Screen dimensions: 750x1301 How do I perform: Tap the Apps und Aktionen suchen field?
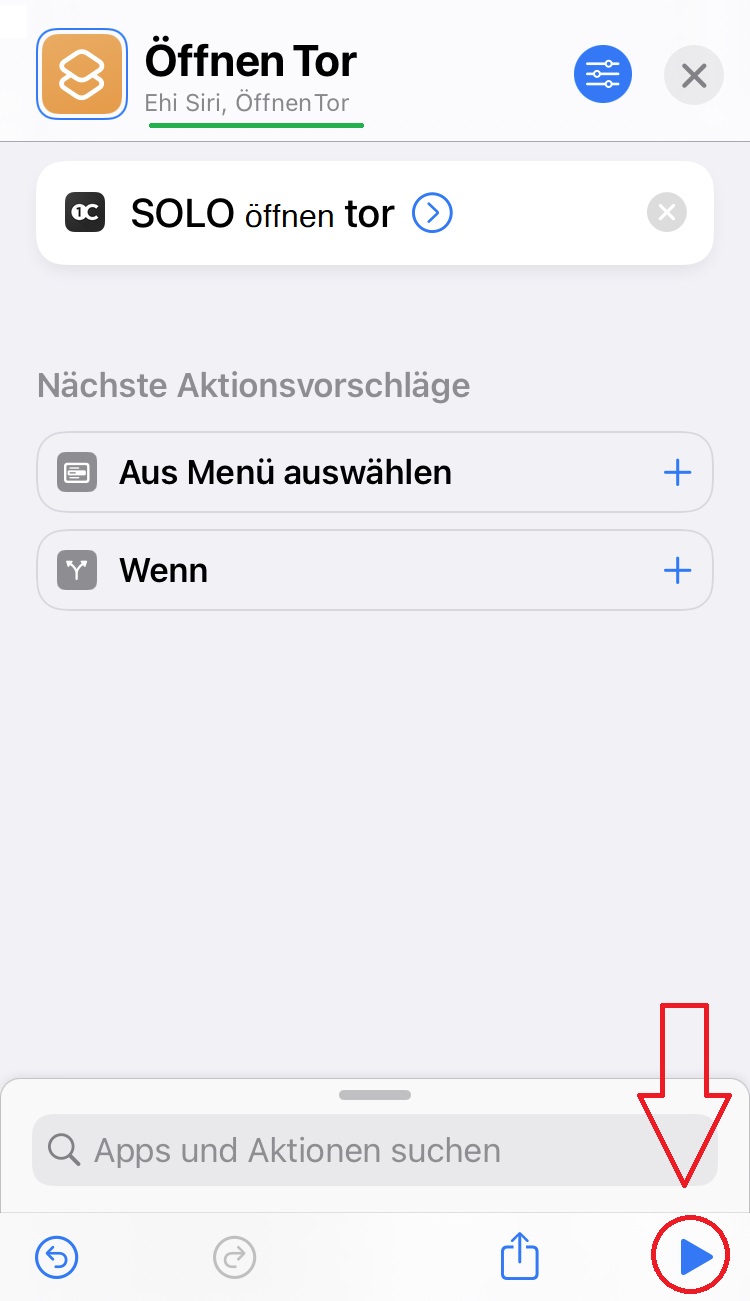[375, 1150]
